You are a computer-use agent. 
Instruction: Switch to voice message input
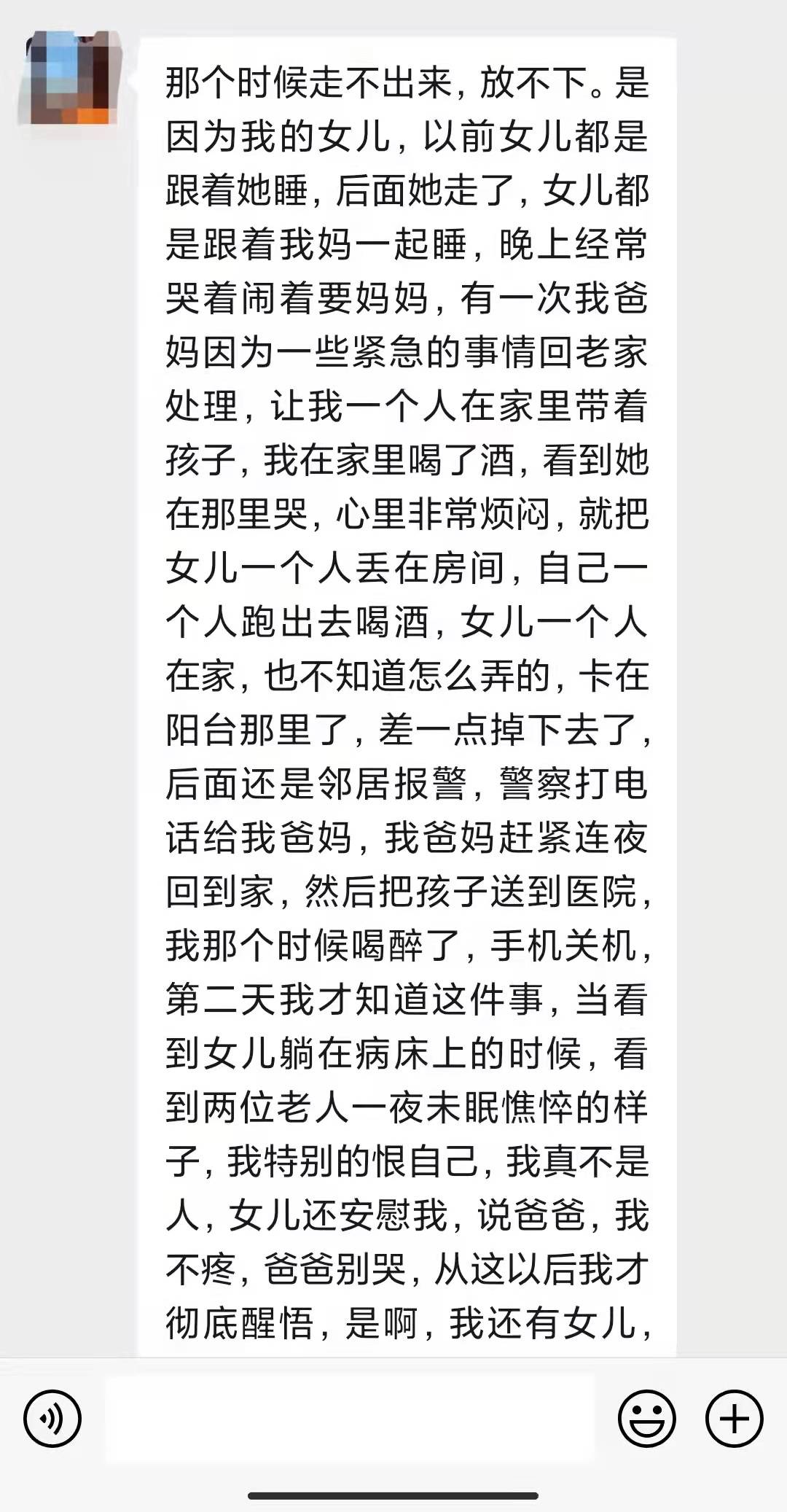pos(52,1419)
